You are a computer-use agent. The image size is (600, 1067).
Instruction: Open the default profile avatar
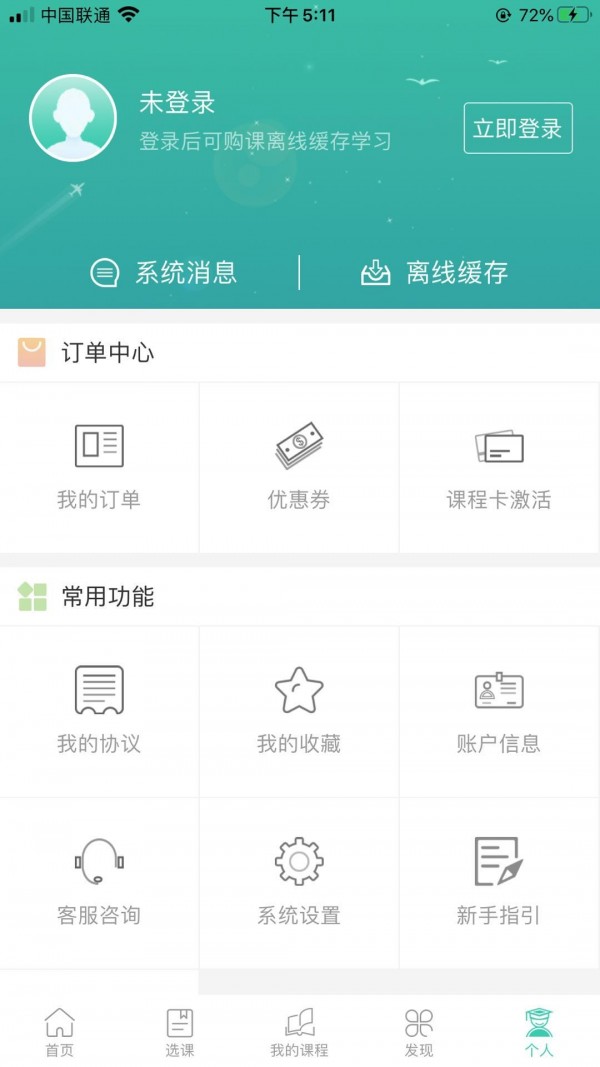(x=73, y=118)
